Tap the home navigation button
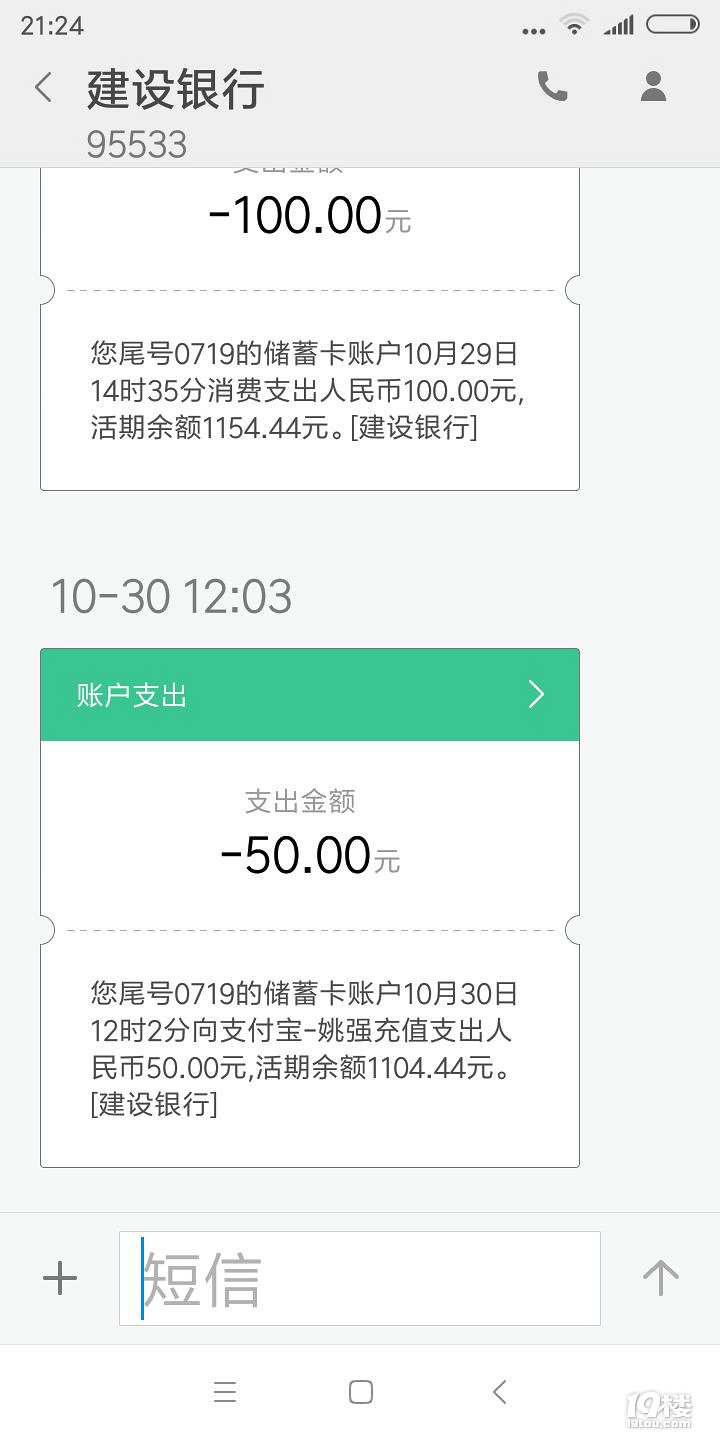 [359, 1392]
